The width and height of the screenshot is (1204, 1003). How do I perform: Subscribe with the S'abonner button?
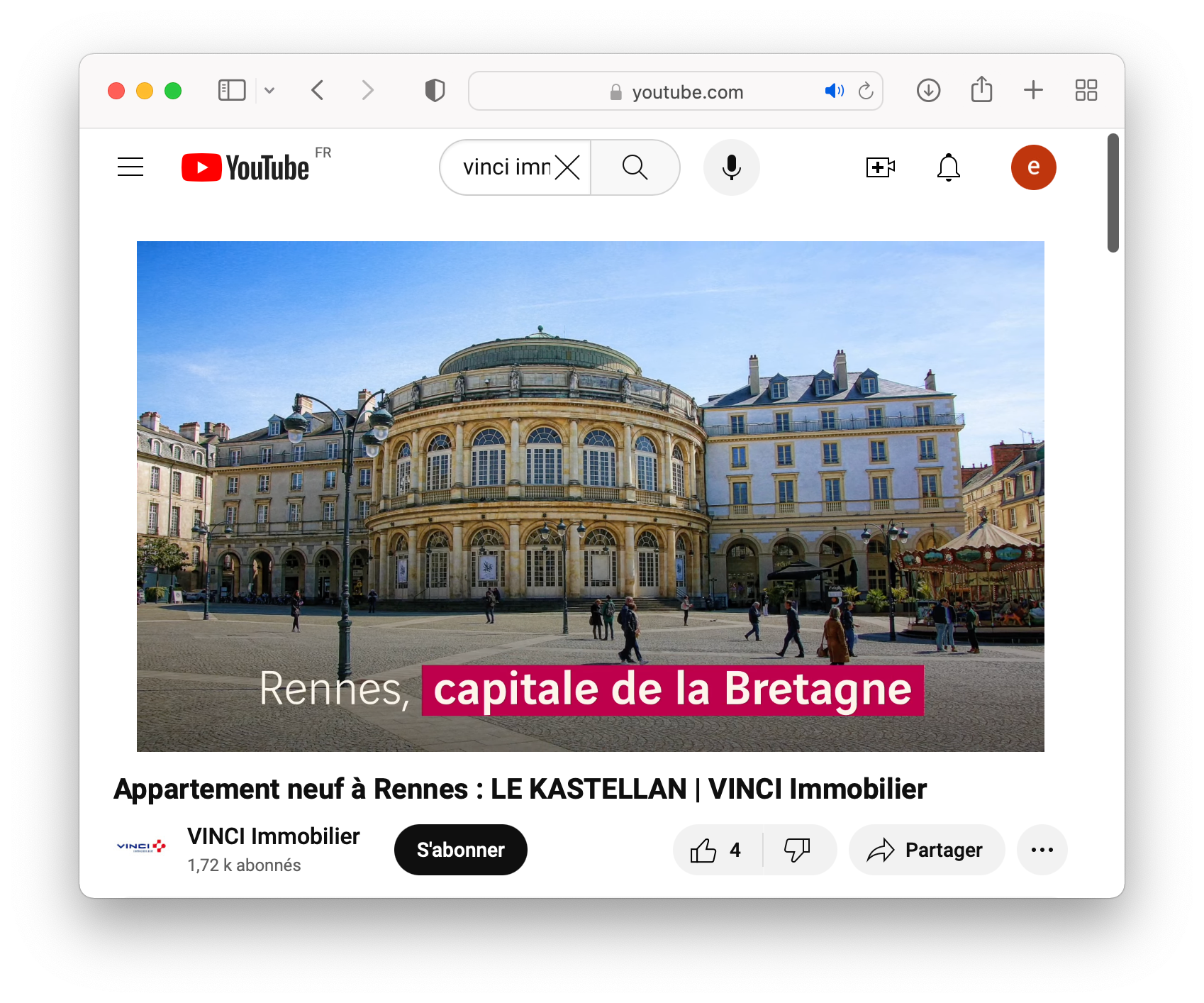pyautogui.click(x=460, y=850)
